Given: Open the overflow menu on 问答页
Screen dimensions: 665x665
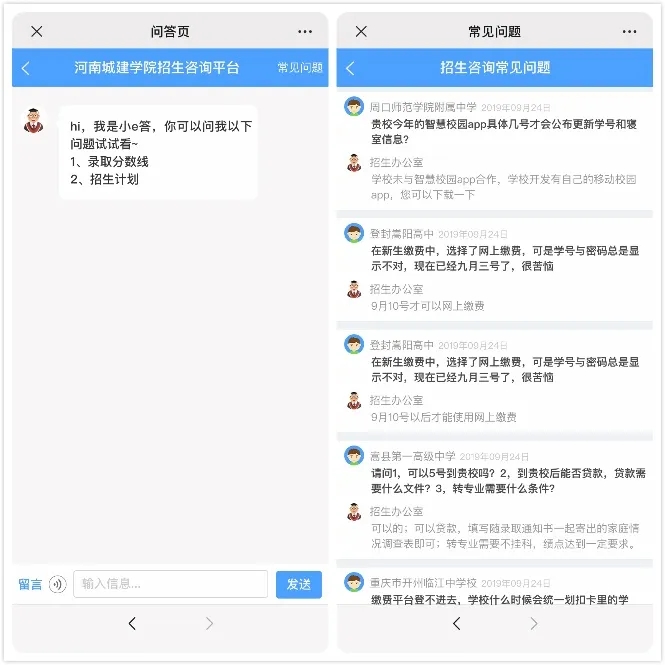Looking at the screenshot, I should (x=305, y=32).
